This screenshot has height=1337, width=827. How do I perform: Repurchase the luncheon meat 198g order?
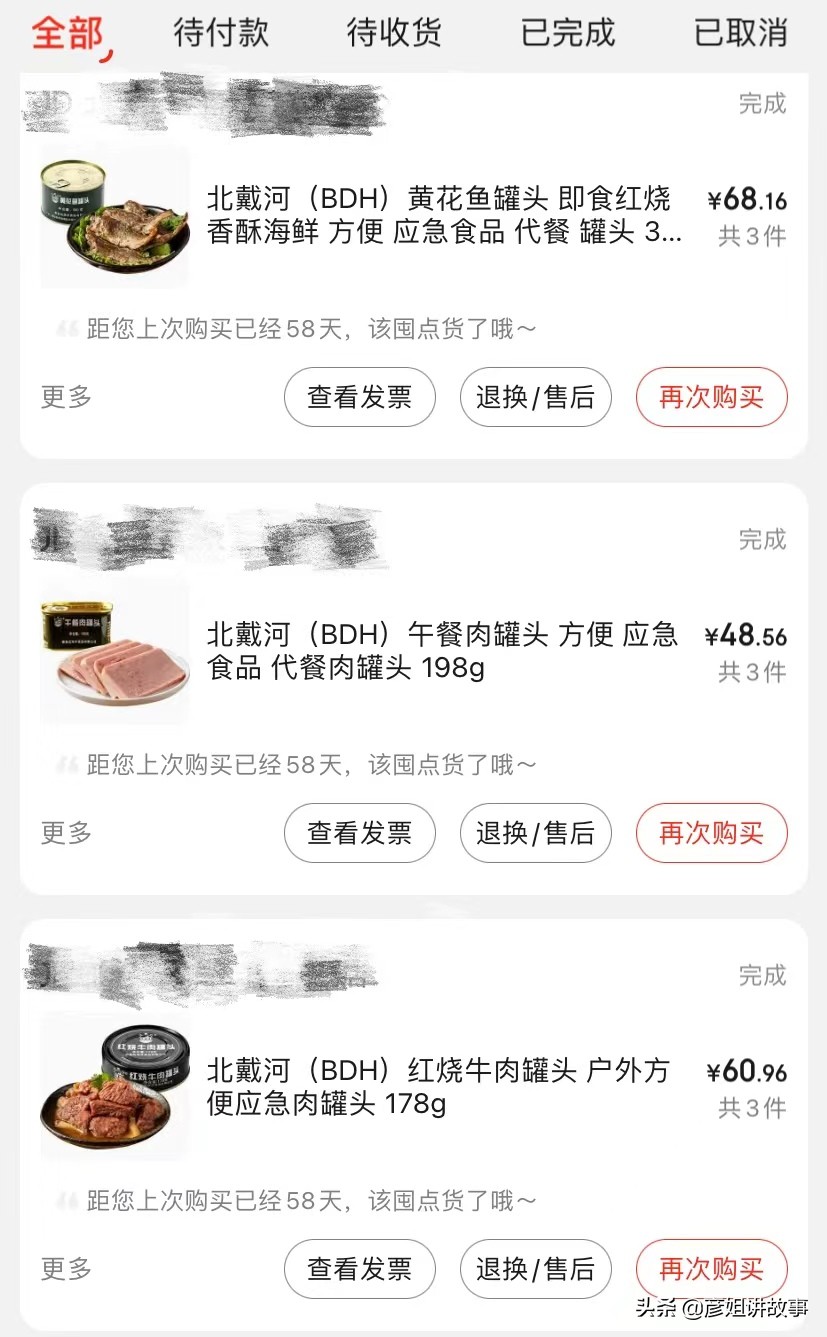[x=711, y=833]
